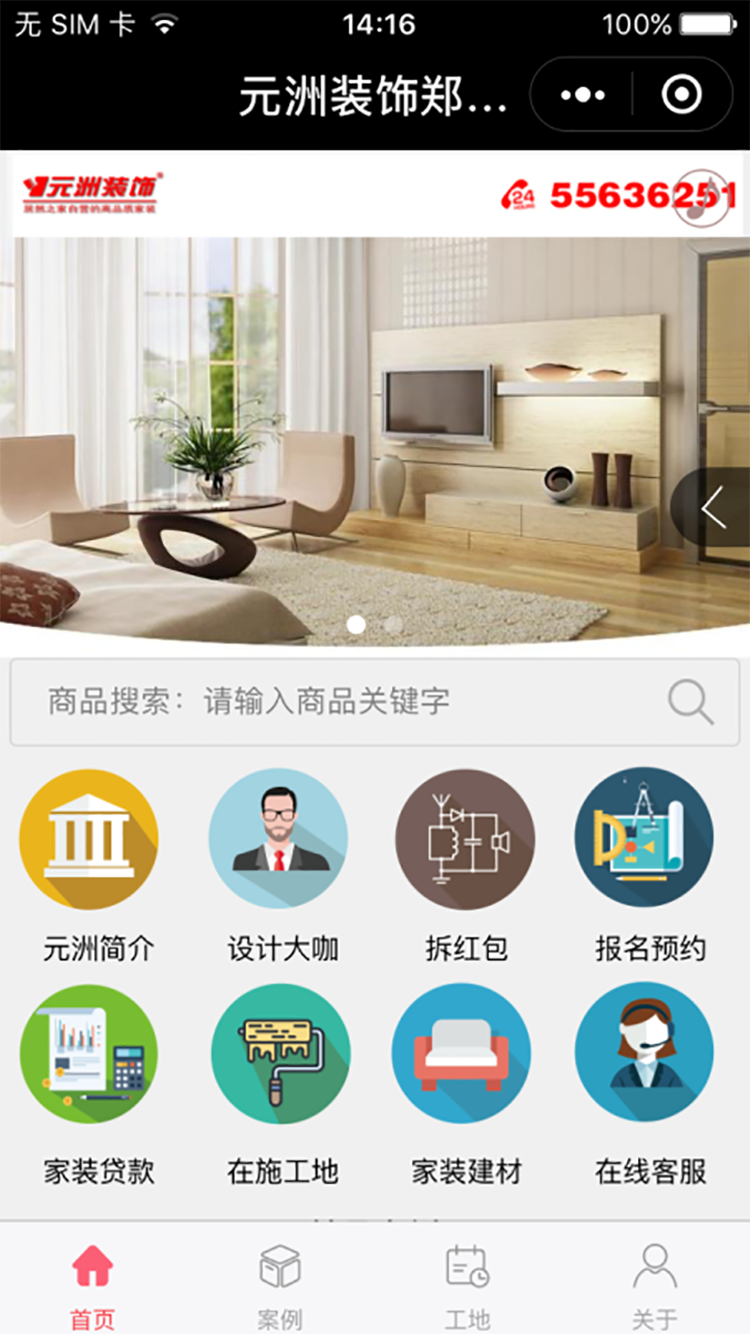Close the mini program with circle button
Screen dimensions: 750x1334
tap(682, 96)
